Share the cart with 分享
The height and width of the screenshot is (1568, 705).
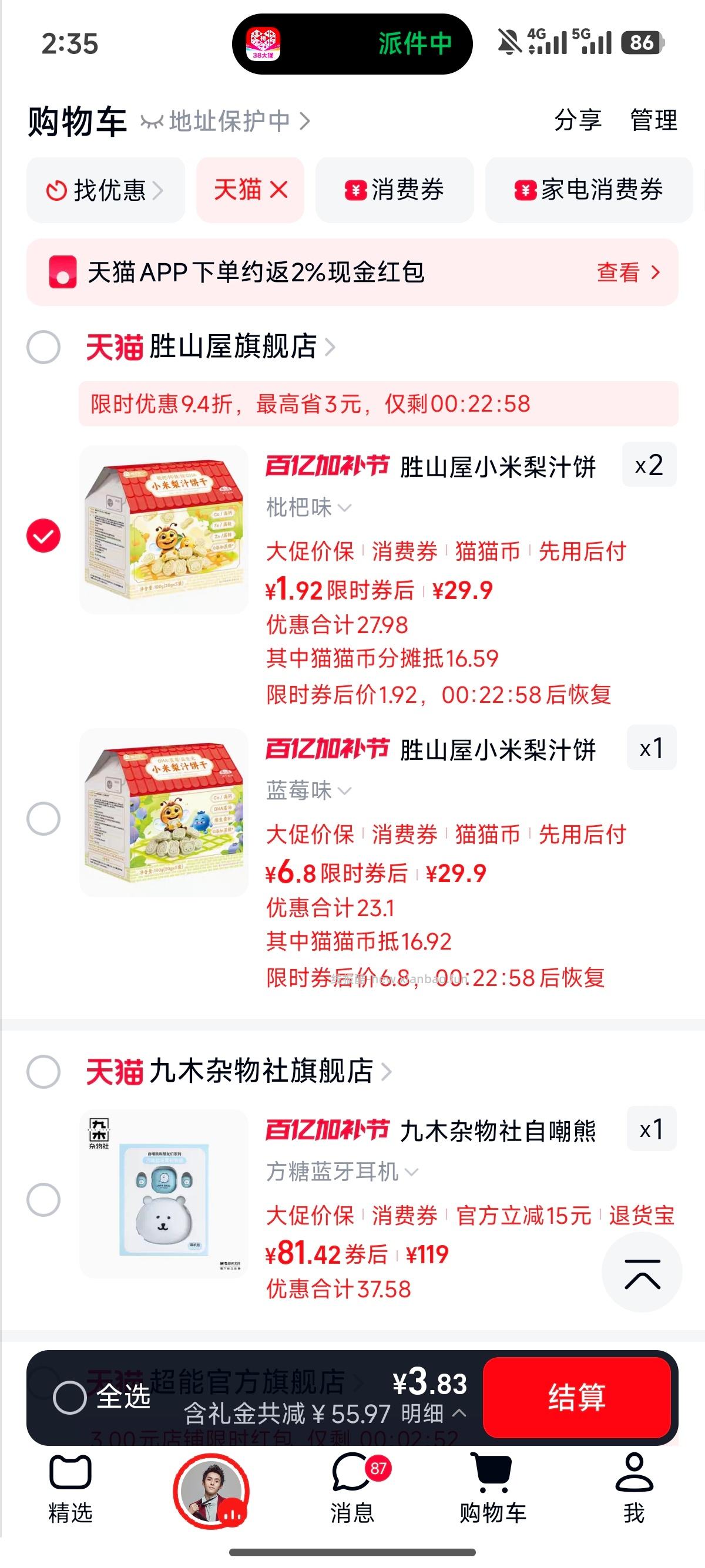[577, 120]
